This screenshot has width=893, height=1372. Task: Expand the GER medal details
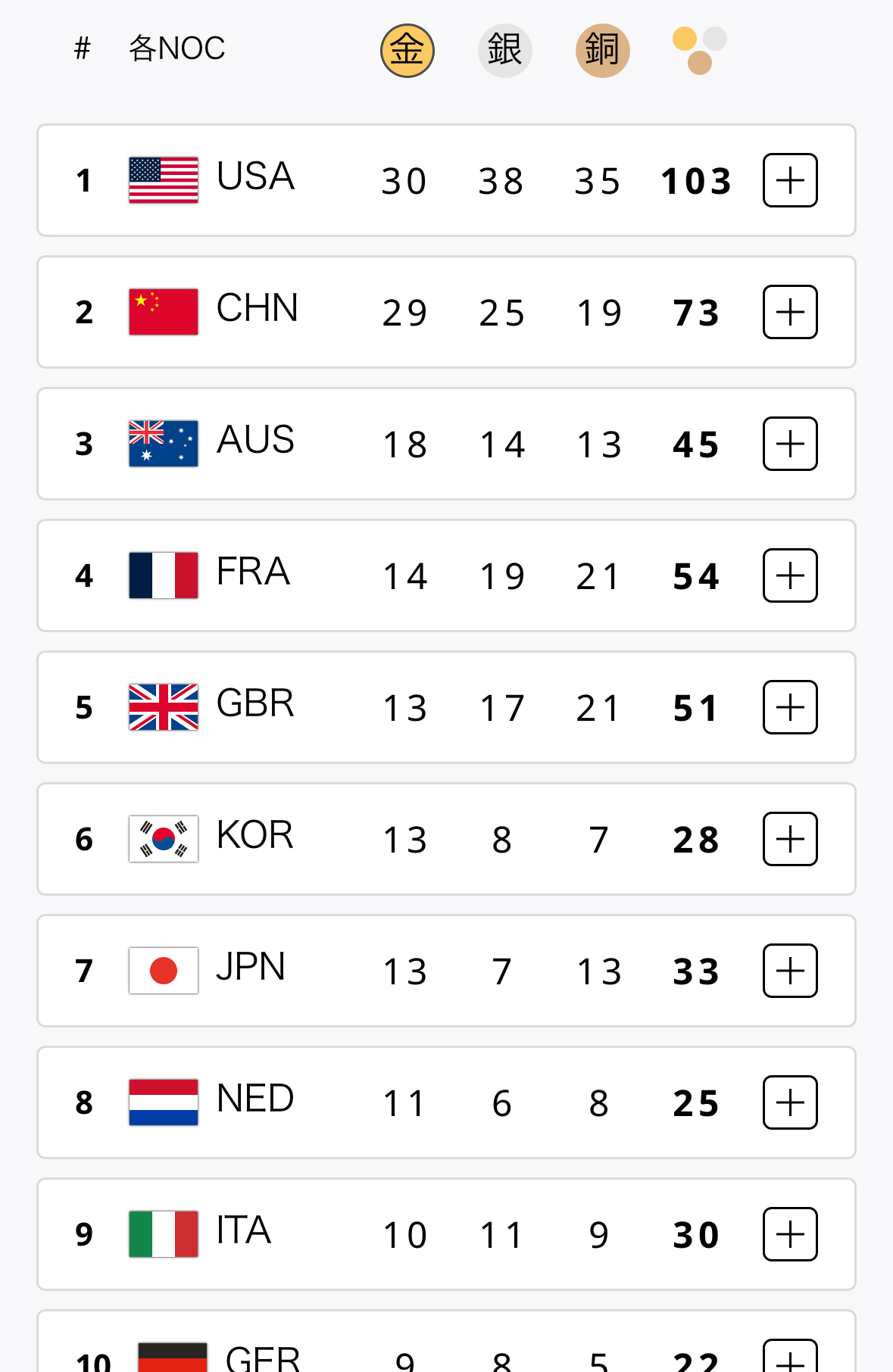click(790, 1356)
